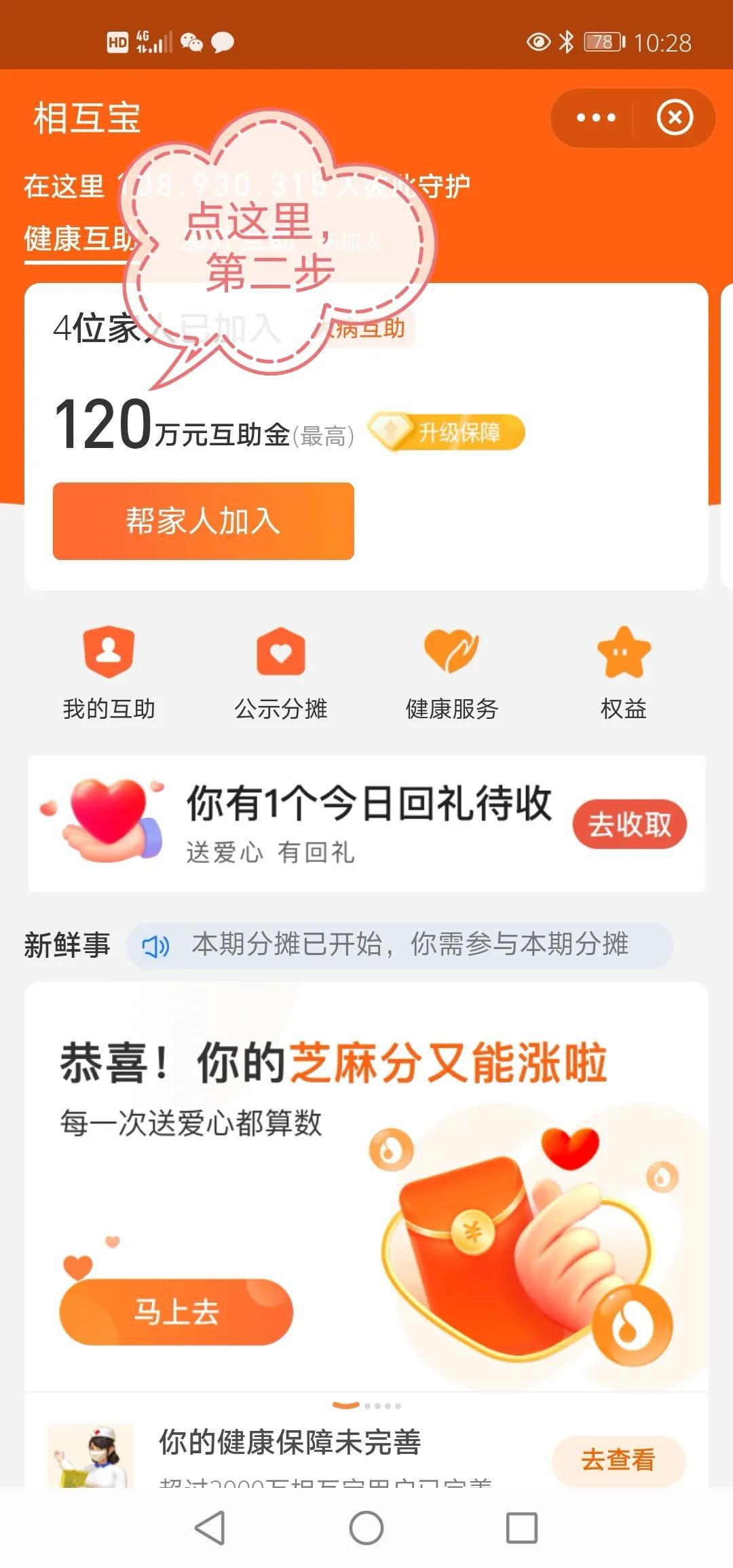Tap 去查看 for health protection
Screen dimensions: 733x1568
(x=618, y=1459)
